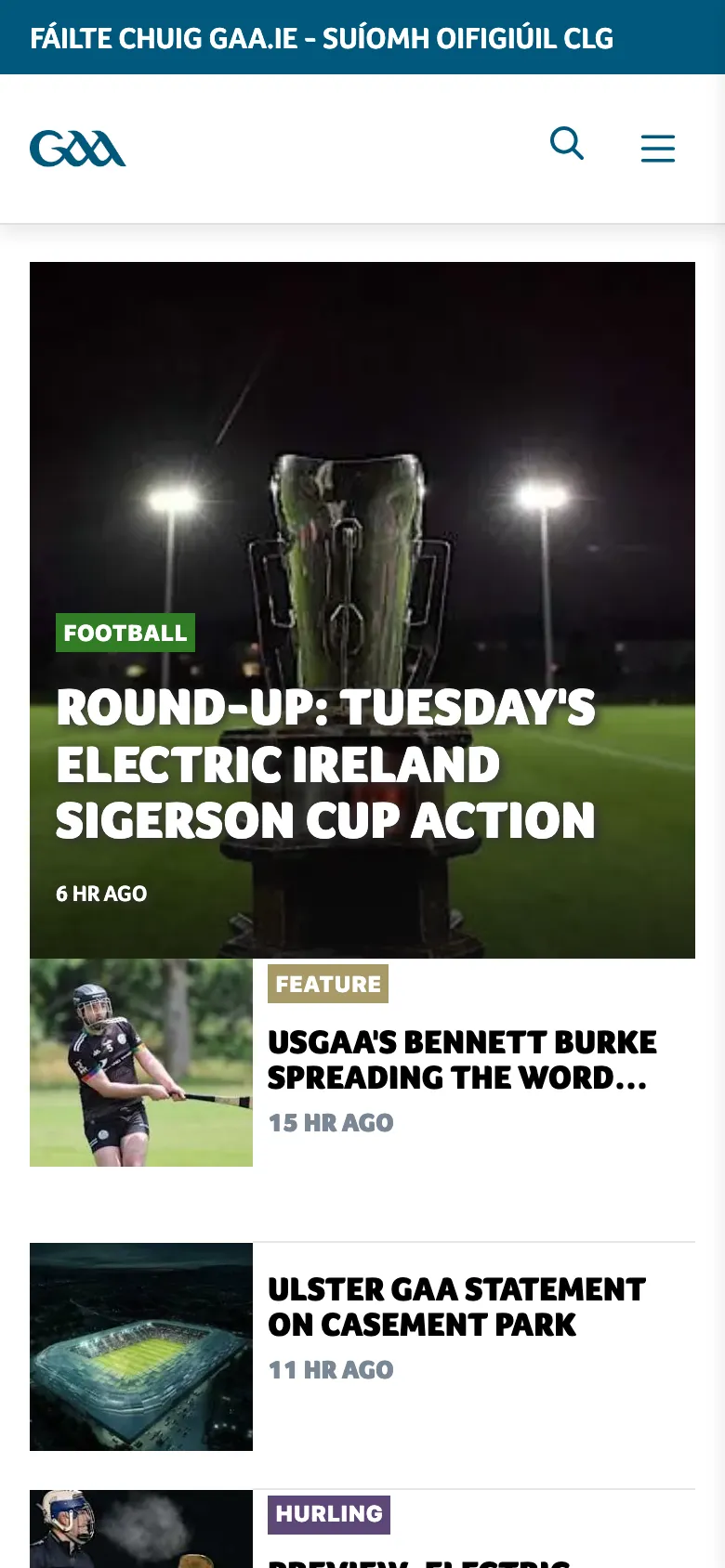
Task: Click the GAA logo to go home
Action: (78, 149)
